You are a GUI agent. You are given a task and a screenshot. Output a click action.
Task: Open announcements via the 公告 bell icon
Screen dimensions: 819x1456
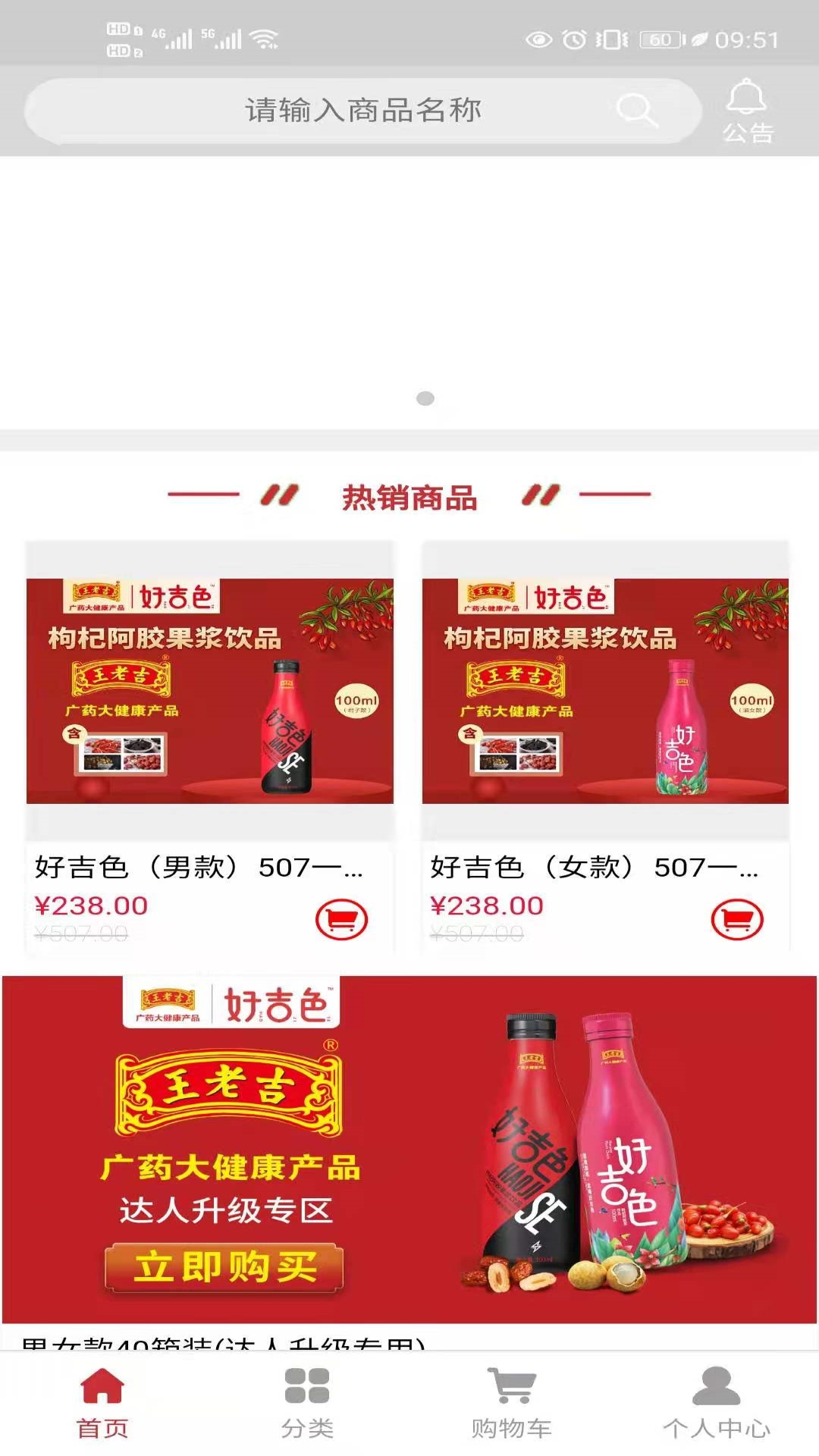[746, 110]
